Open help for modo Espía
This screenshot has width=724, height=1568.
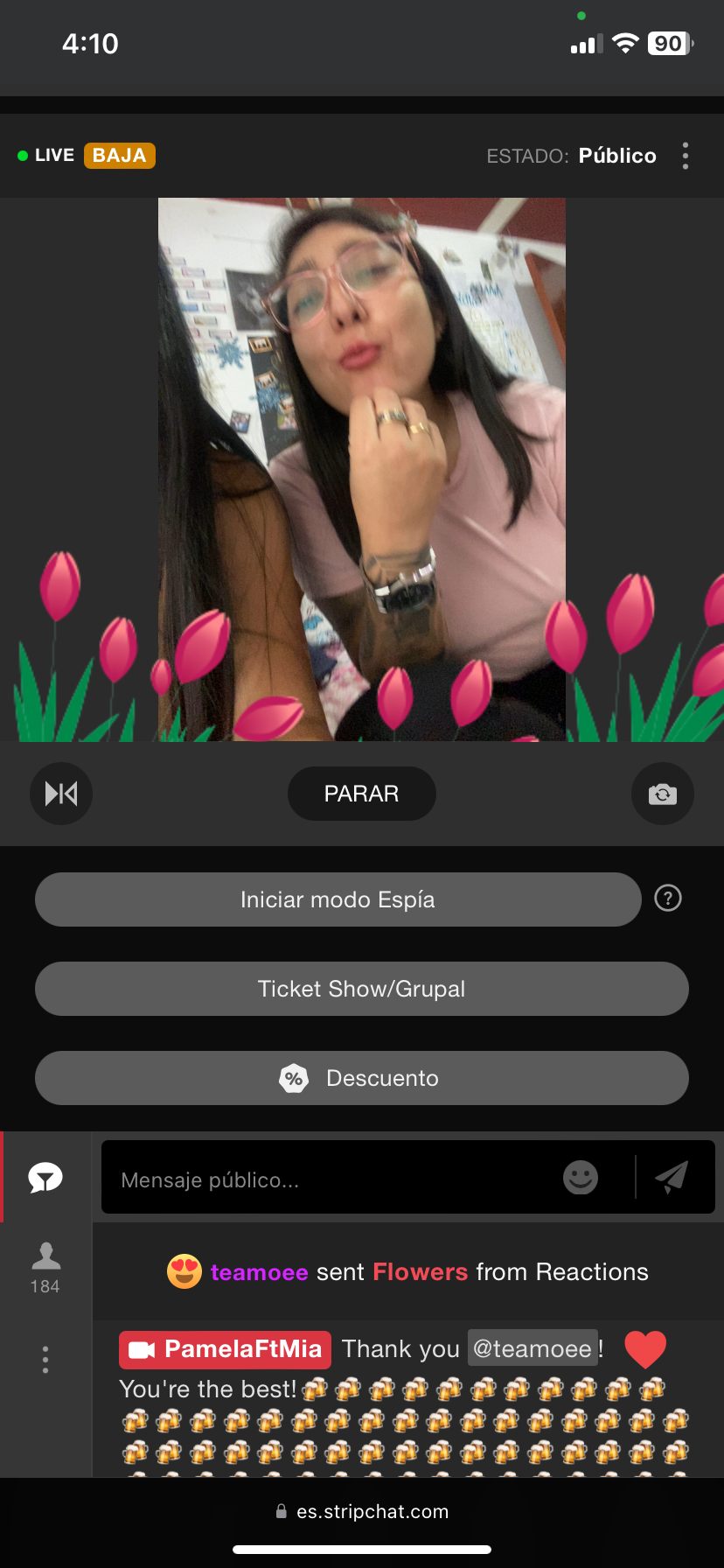click(668, 899)
